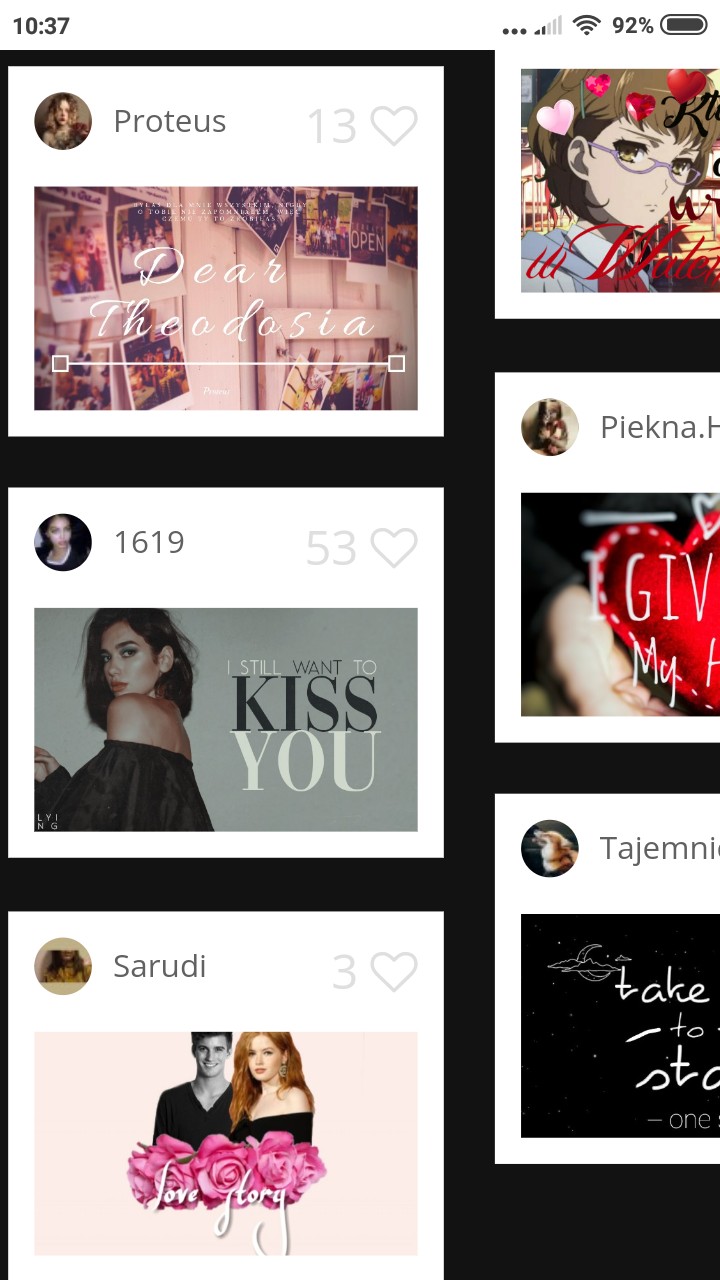Like the Proteus post
Viewport: 720px width, 1280px height.
coord(394,126)
